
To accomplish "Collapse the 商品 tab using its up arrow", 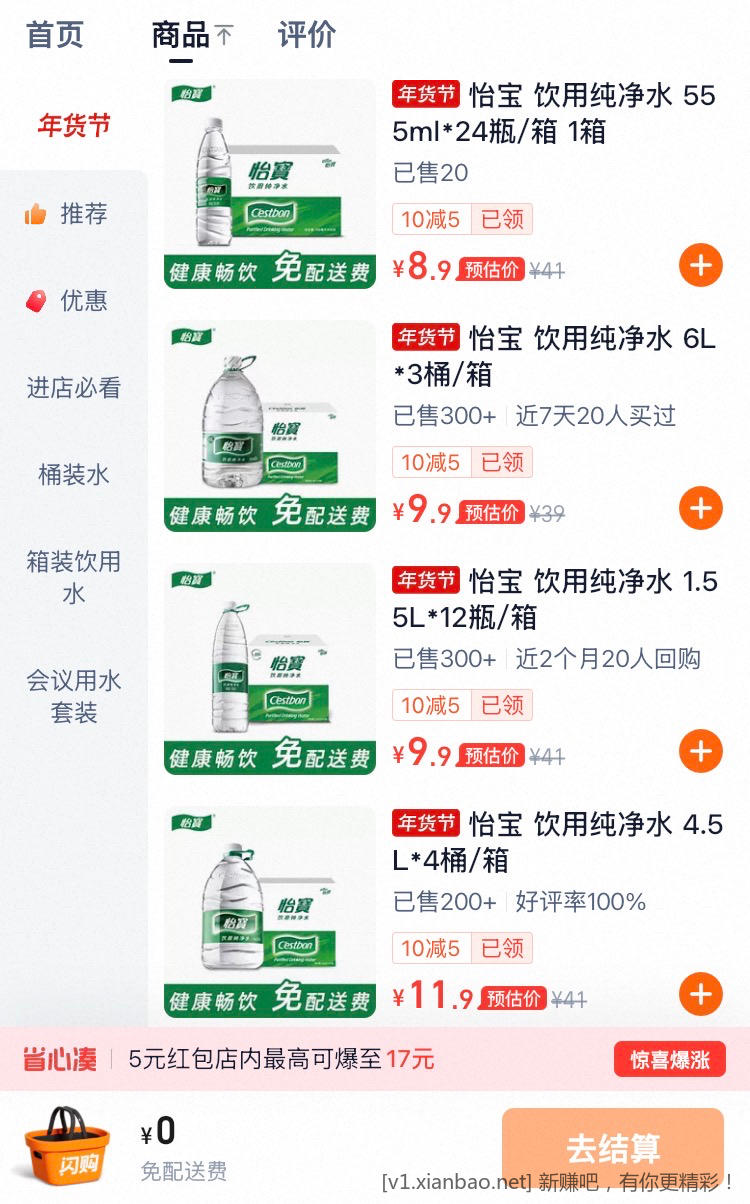I will point(222,33).
